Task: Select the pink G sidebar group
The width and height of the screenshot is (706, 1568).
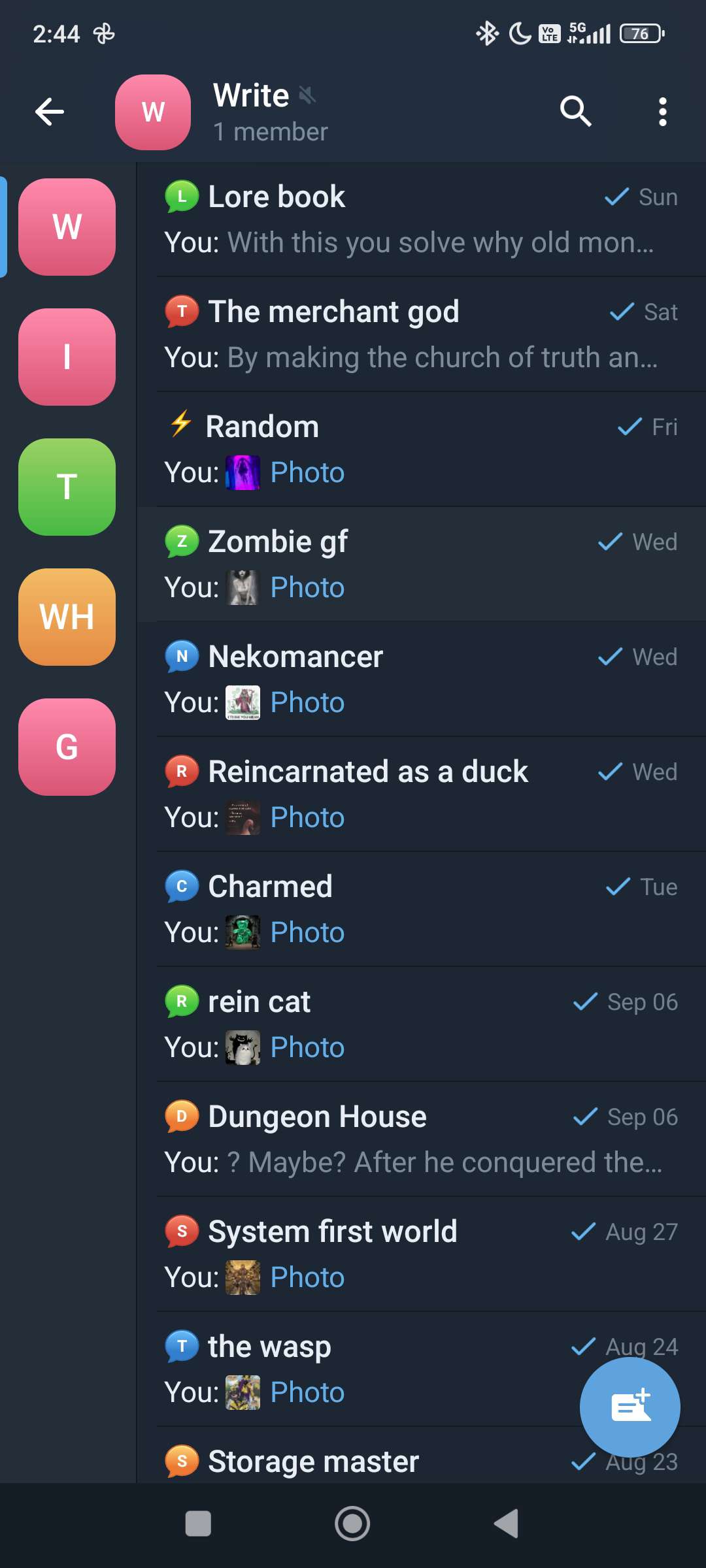Action: [67, 747]
